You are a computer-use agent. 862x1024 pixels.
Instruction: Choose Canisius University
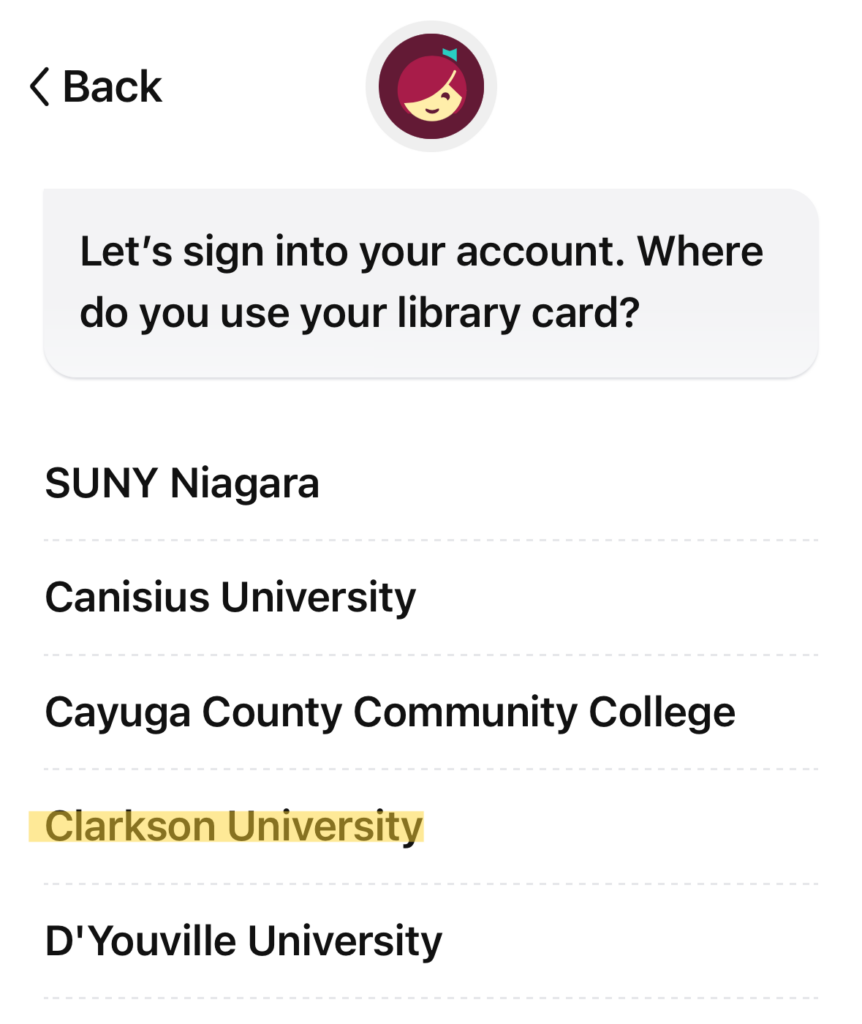click(230, 598)
